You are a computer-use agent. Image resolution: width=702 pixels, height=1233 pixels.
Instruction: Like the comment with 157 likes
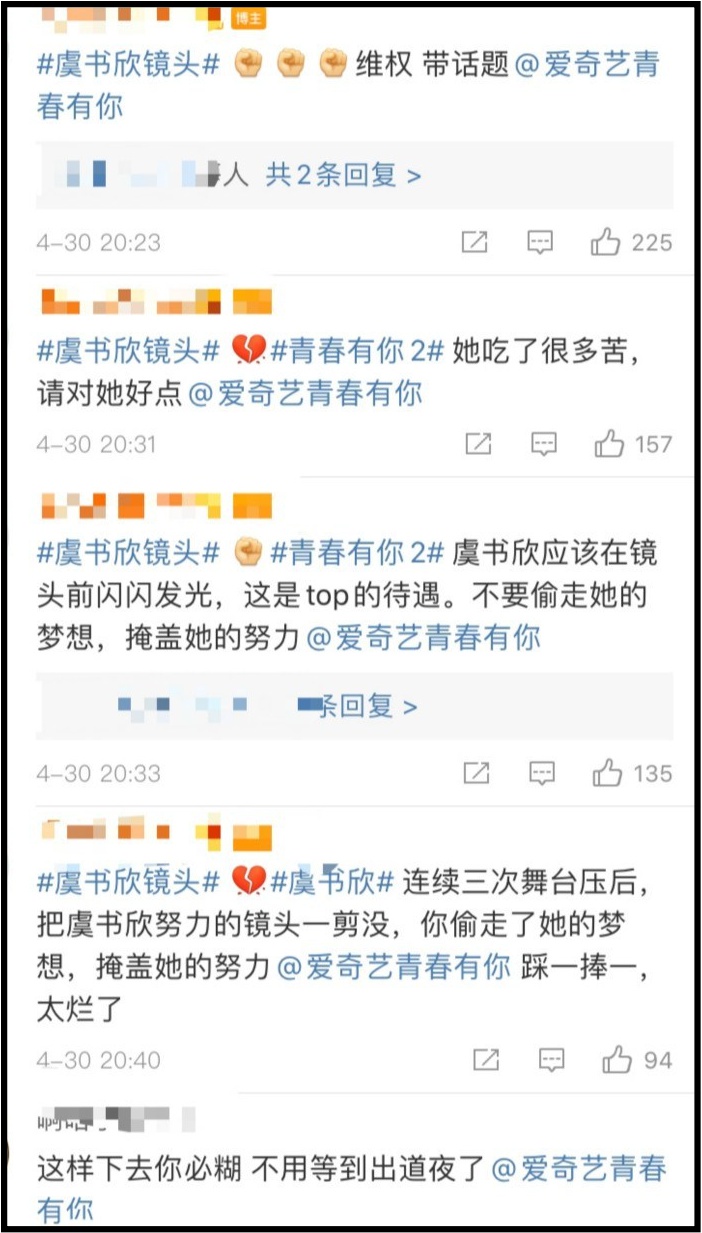(x=610, y=444)
